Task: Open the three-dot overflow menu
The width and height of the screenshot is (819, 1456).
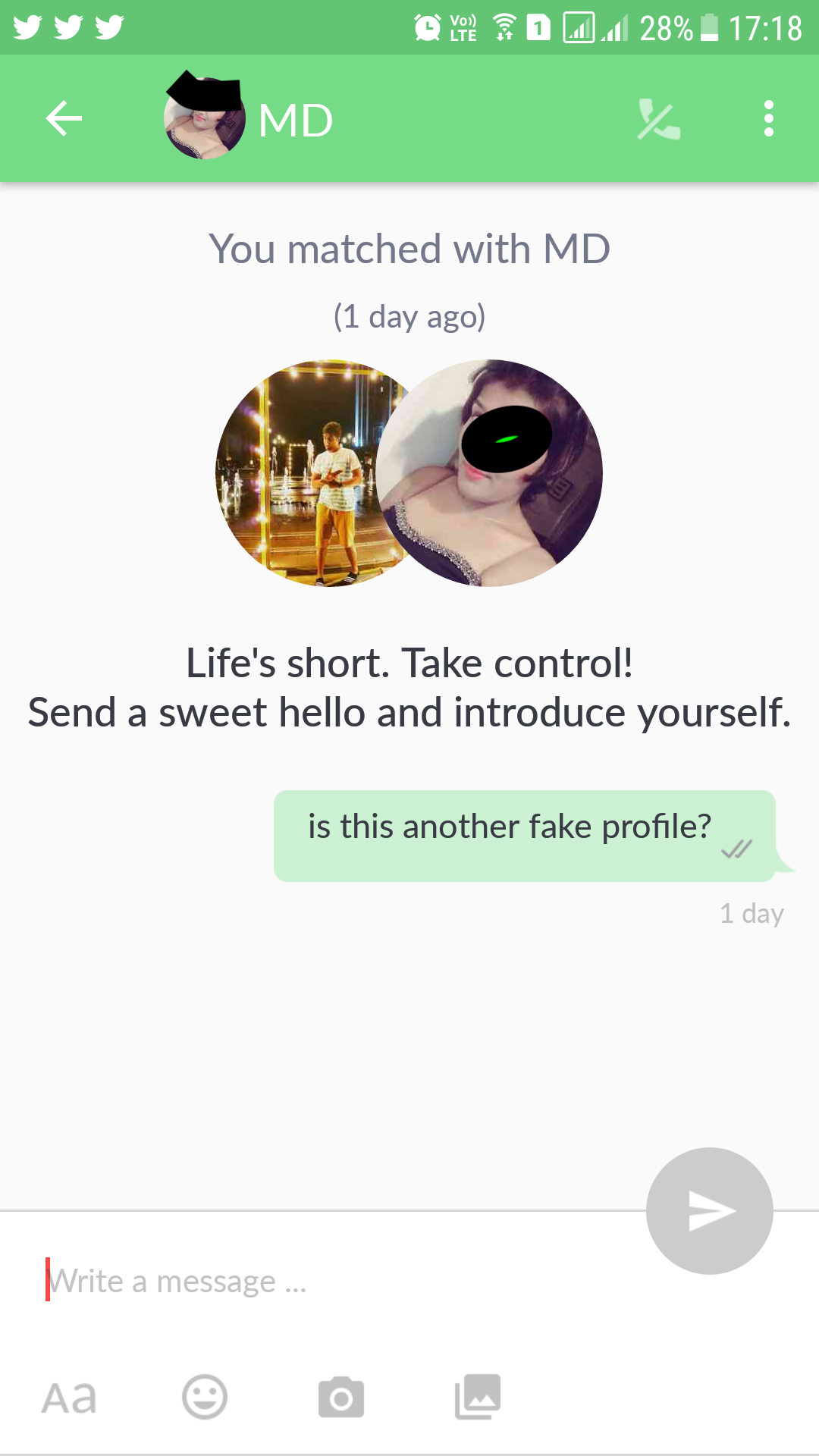Action: 768,119
